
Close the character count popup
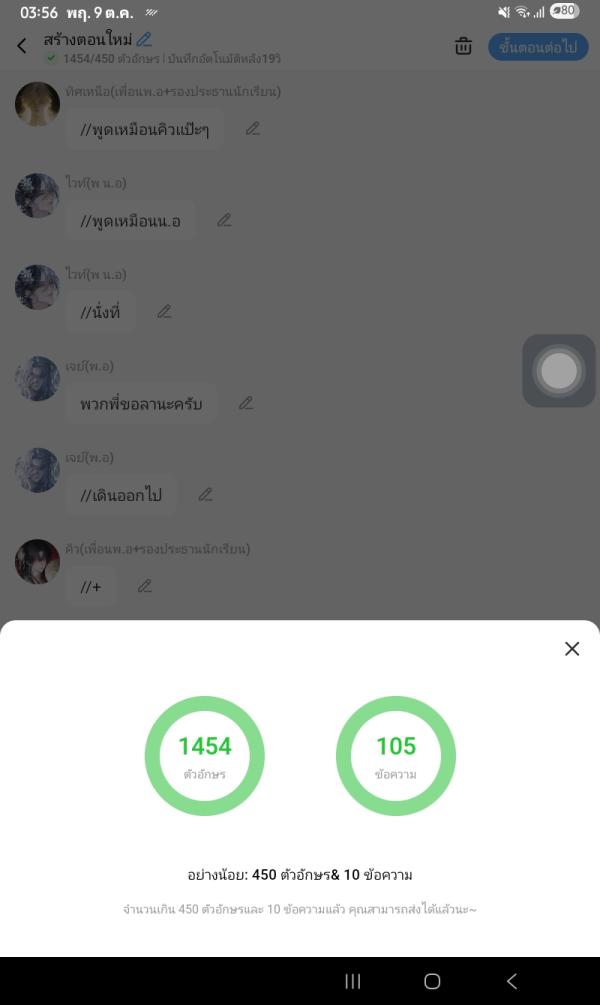click(x=572, y=649)
